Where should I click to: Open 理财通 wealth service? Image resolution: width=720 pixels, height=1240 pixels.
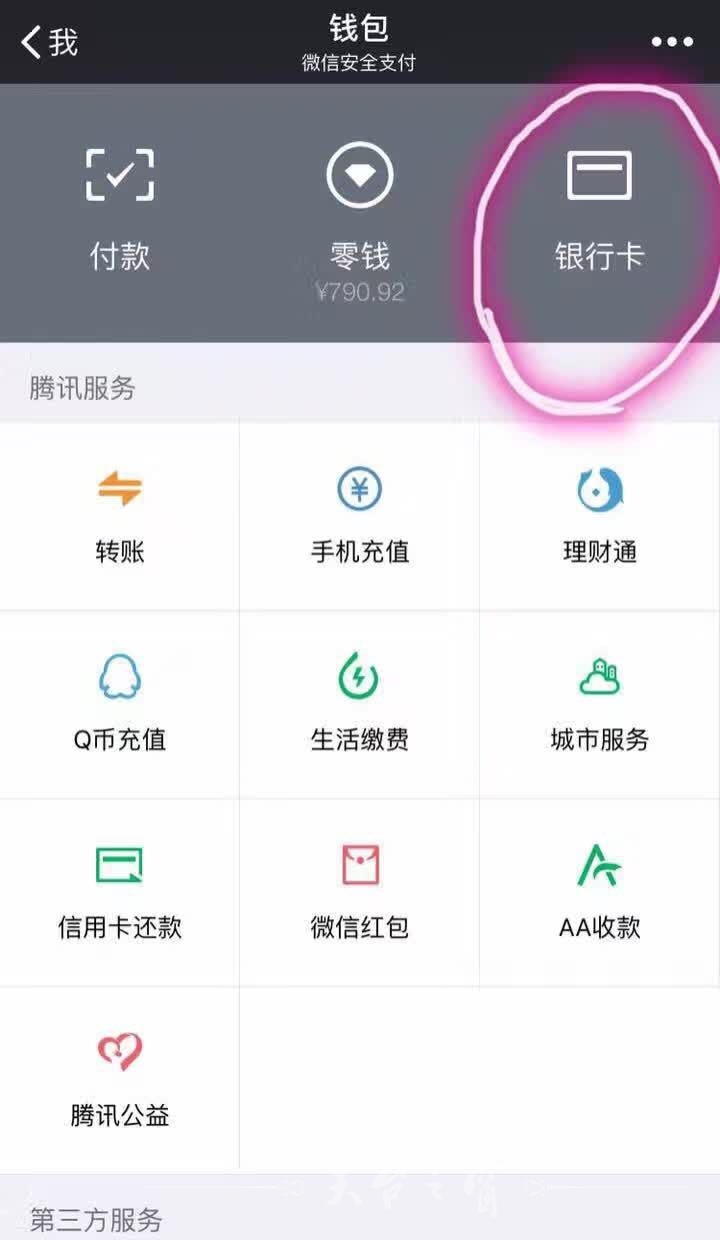(x=599, y=516)
